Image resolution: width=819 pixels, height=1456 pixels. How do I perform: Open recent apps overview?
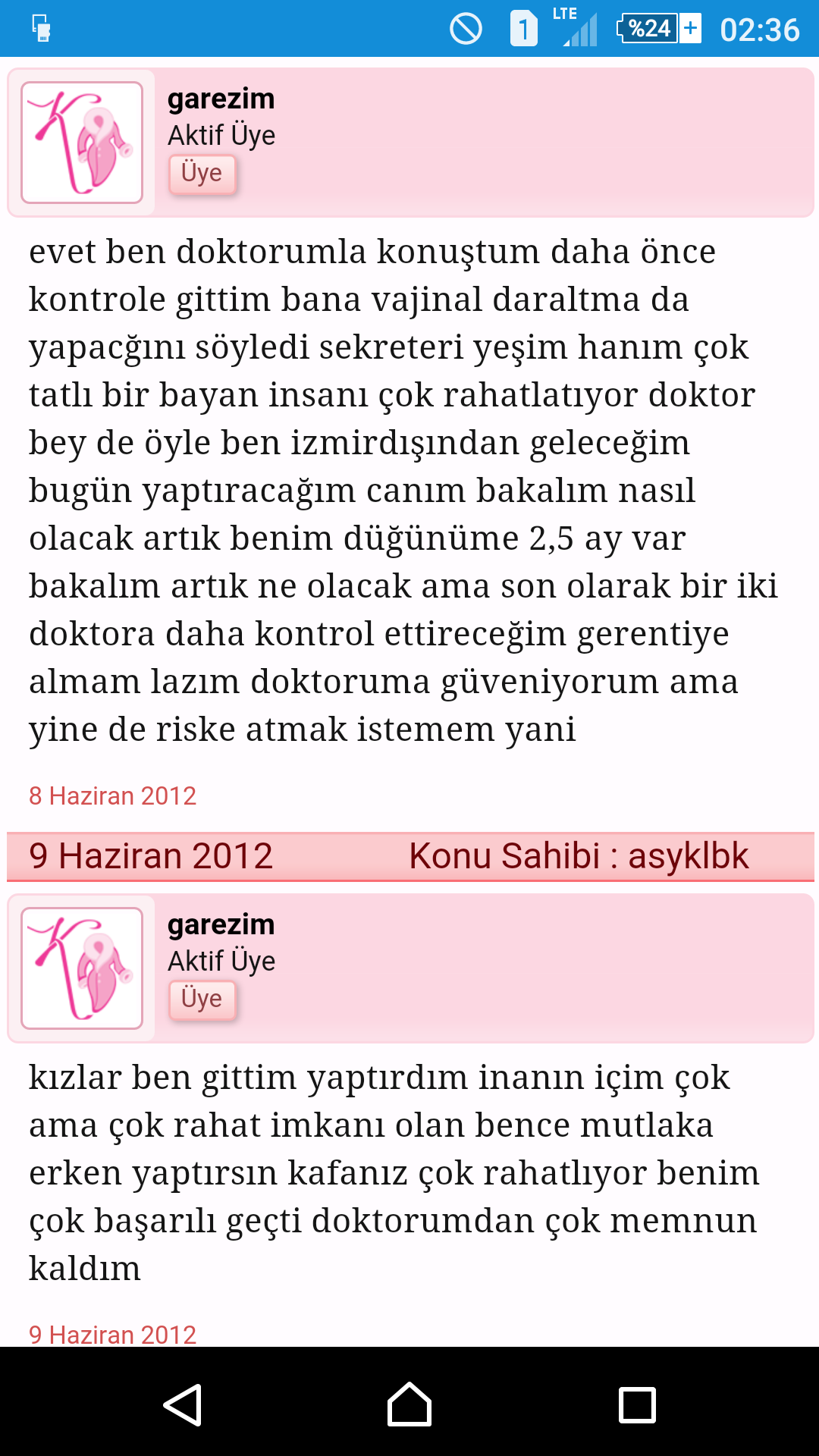(637, 1405)
